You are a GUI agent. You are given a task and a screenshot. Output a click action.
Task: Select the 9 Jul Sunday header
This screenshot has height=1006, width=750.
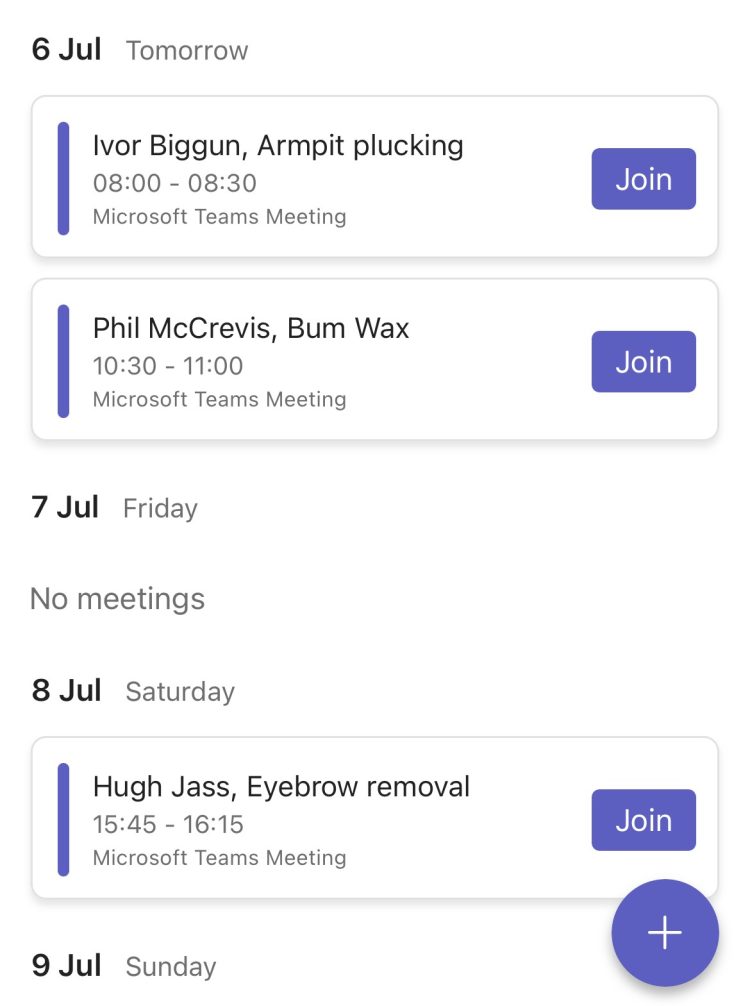point(66,965)
